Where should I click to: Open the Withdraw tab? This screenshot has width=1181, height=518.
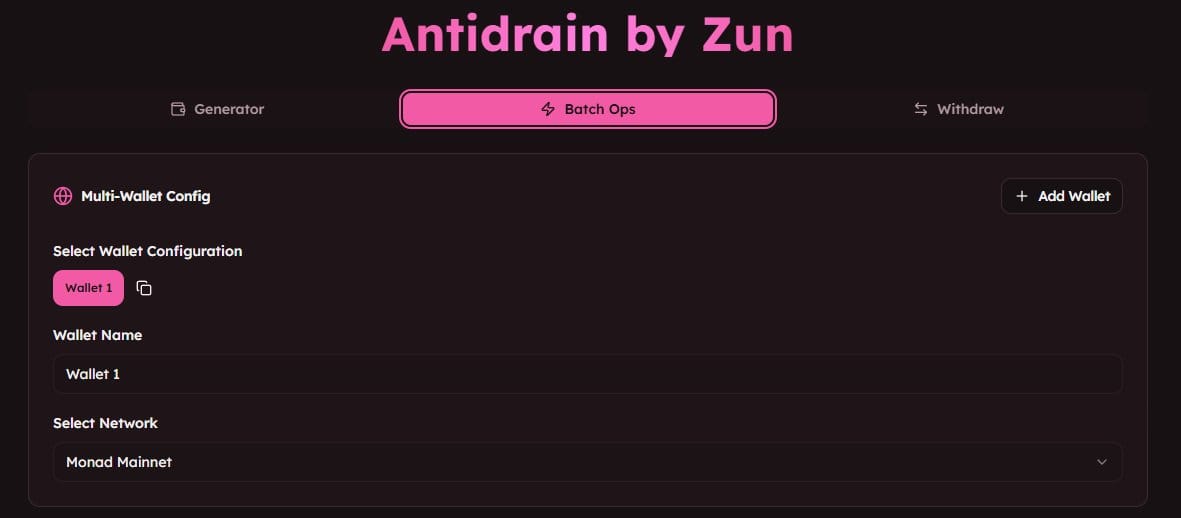958,109
